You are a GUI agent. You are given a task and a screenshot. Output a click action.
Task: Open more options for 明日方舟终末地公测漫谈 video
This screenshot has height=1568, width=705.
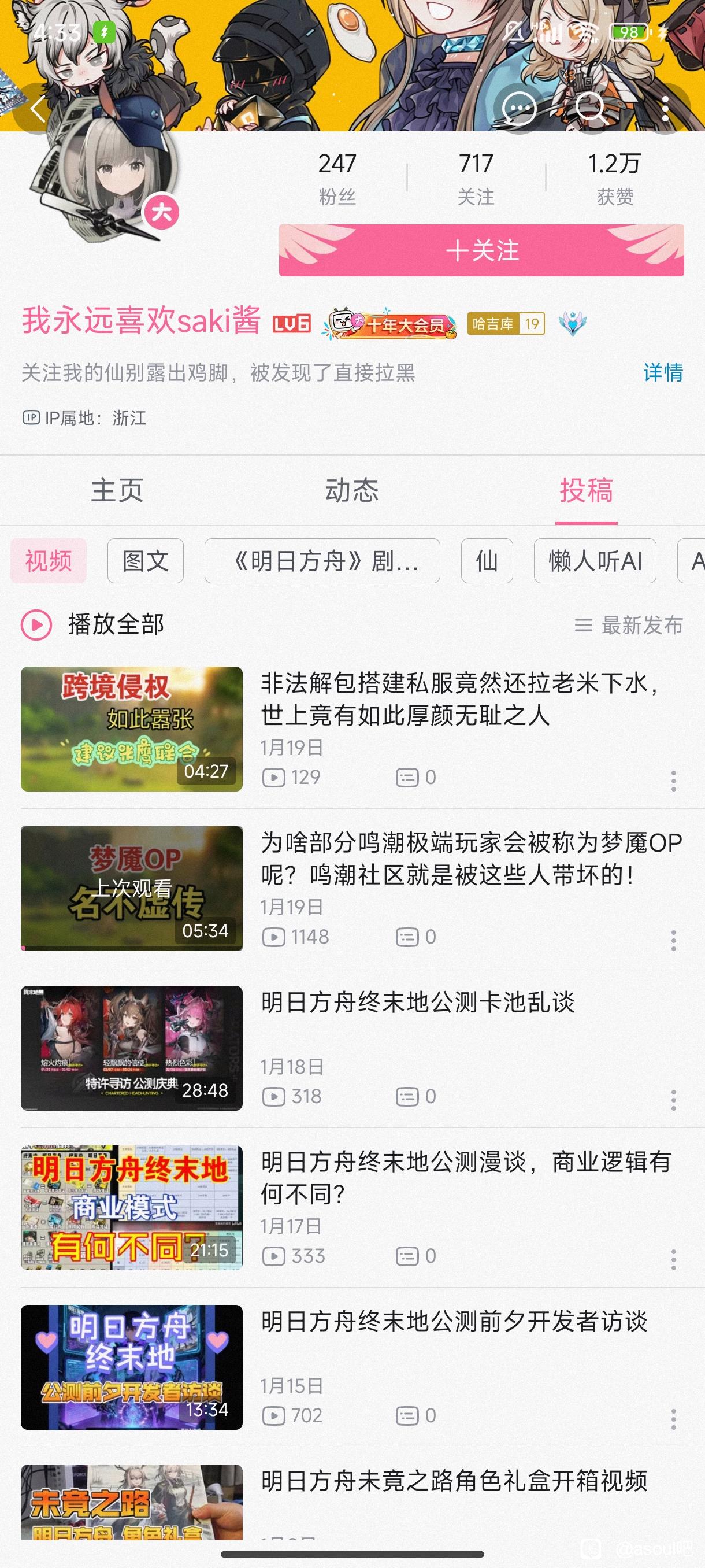[673, 1259]
